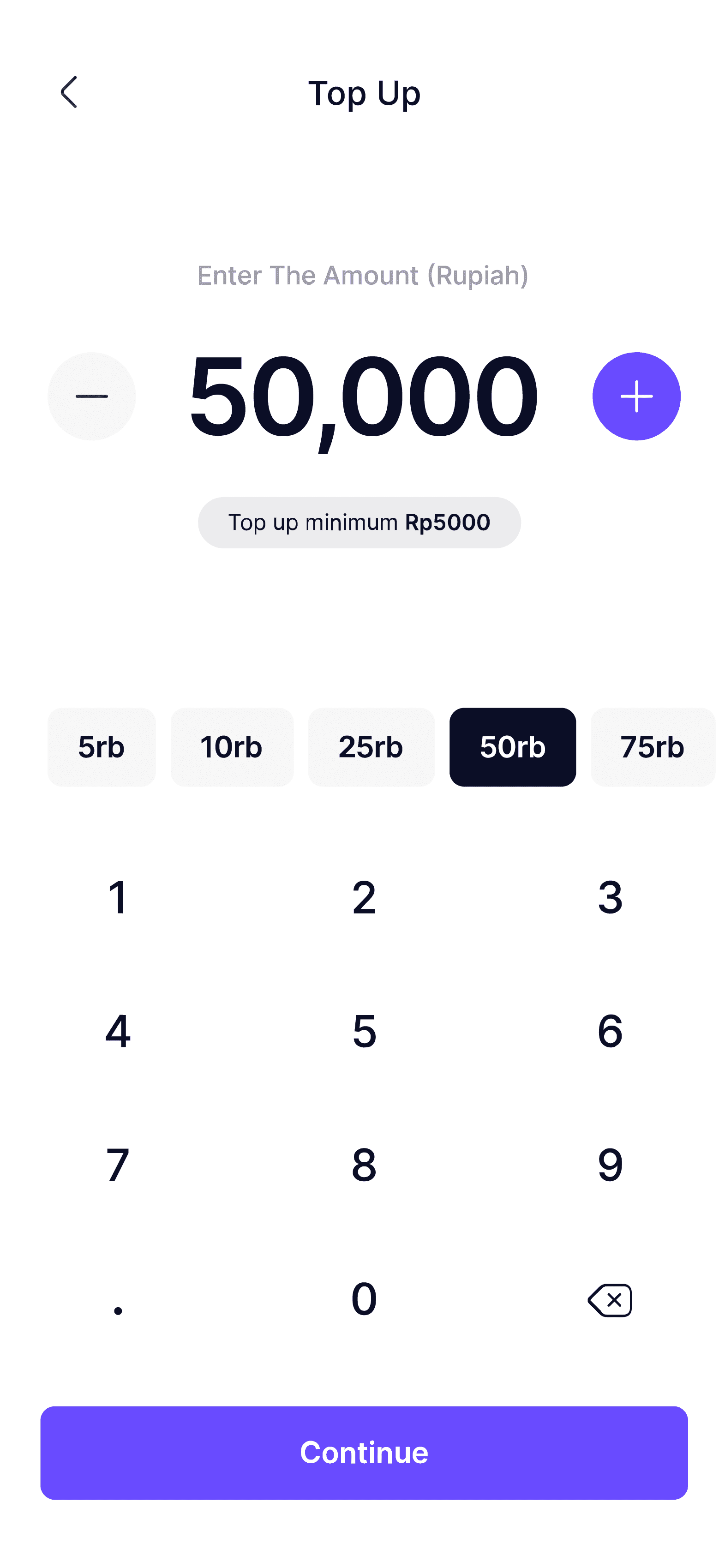Enter digit 0 on the keypad

point(364,1299)
